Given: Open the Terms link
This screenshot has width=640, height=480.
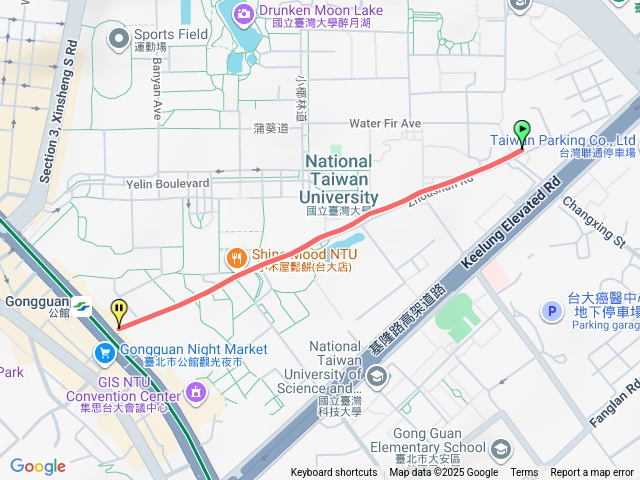Looking at the screenshot, I should click(x=524, y=473).
